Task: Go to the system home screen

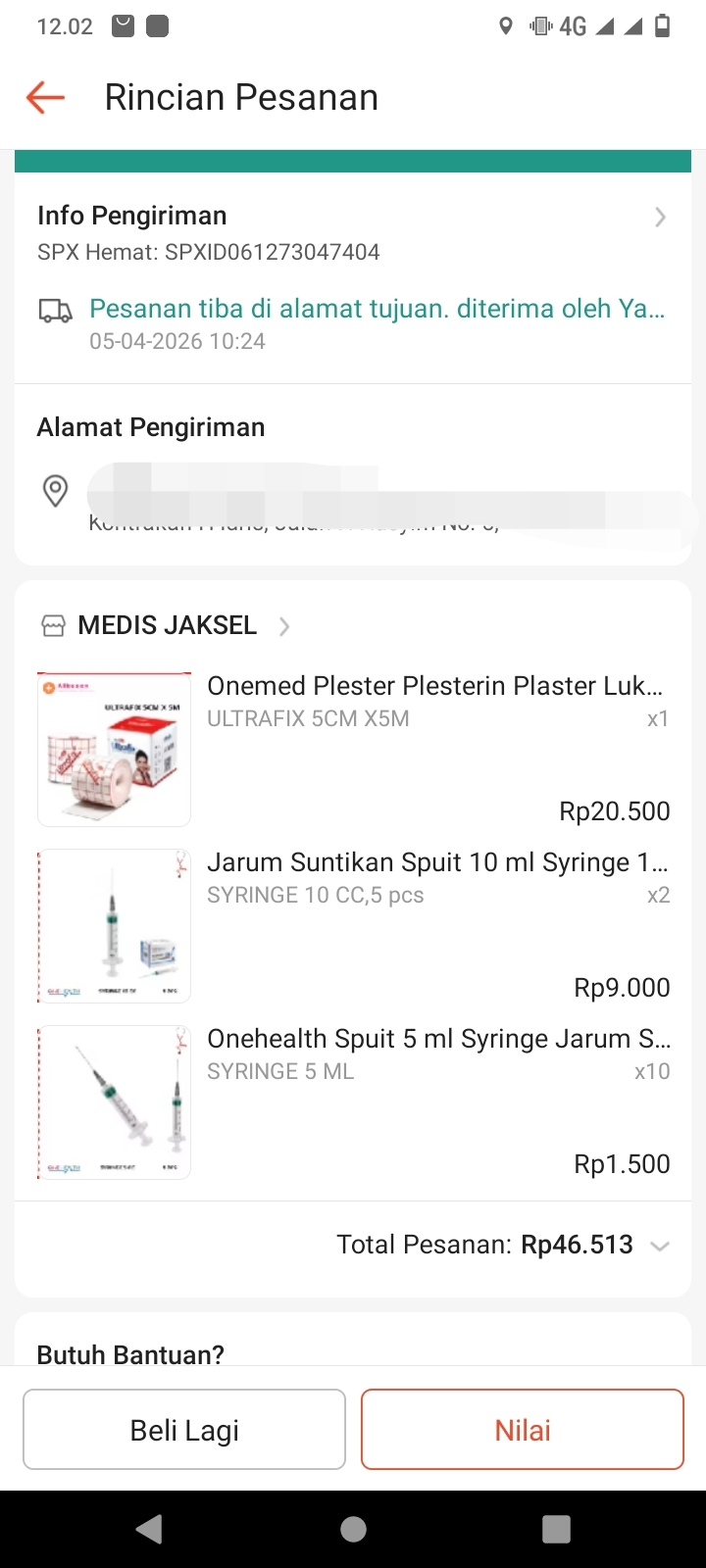Action: [353, 1529]
